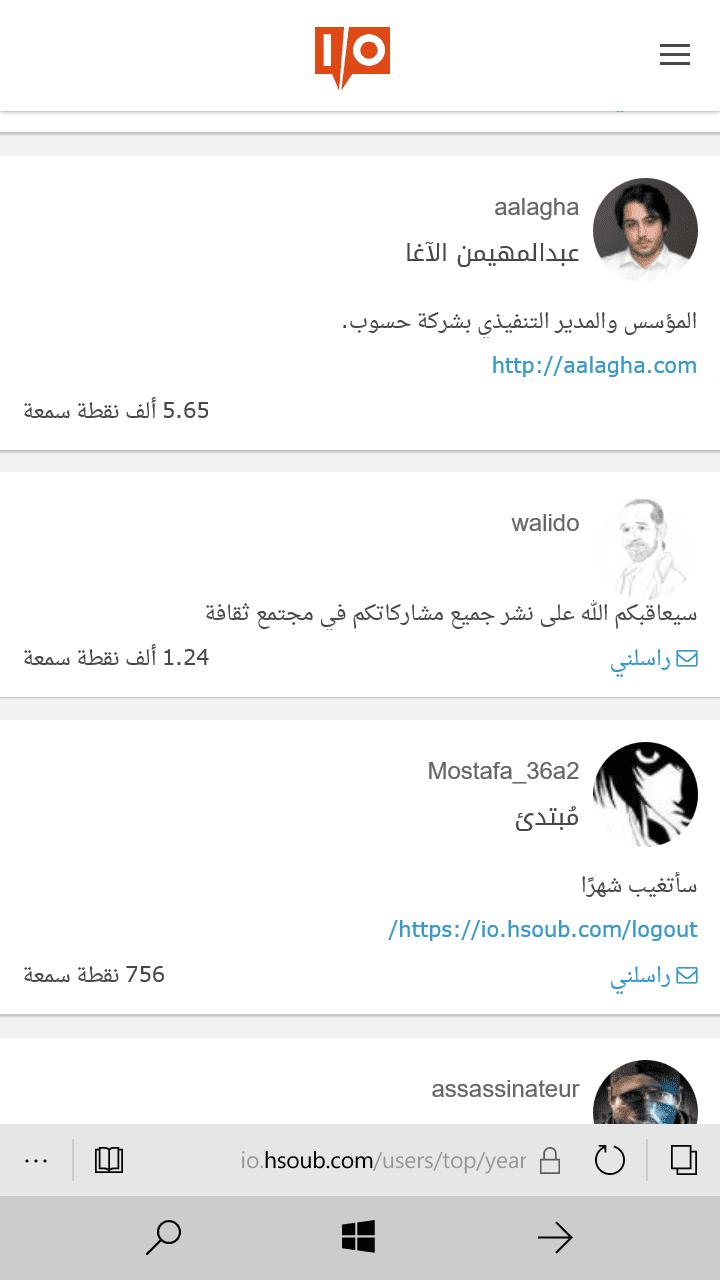Image resolution: width=720 pixels, height=1280 pixels.
Task: Visit the http://aalagha.com link
Action: click(594, 365)
